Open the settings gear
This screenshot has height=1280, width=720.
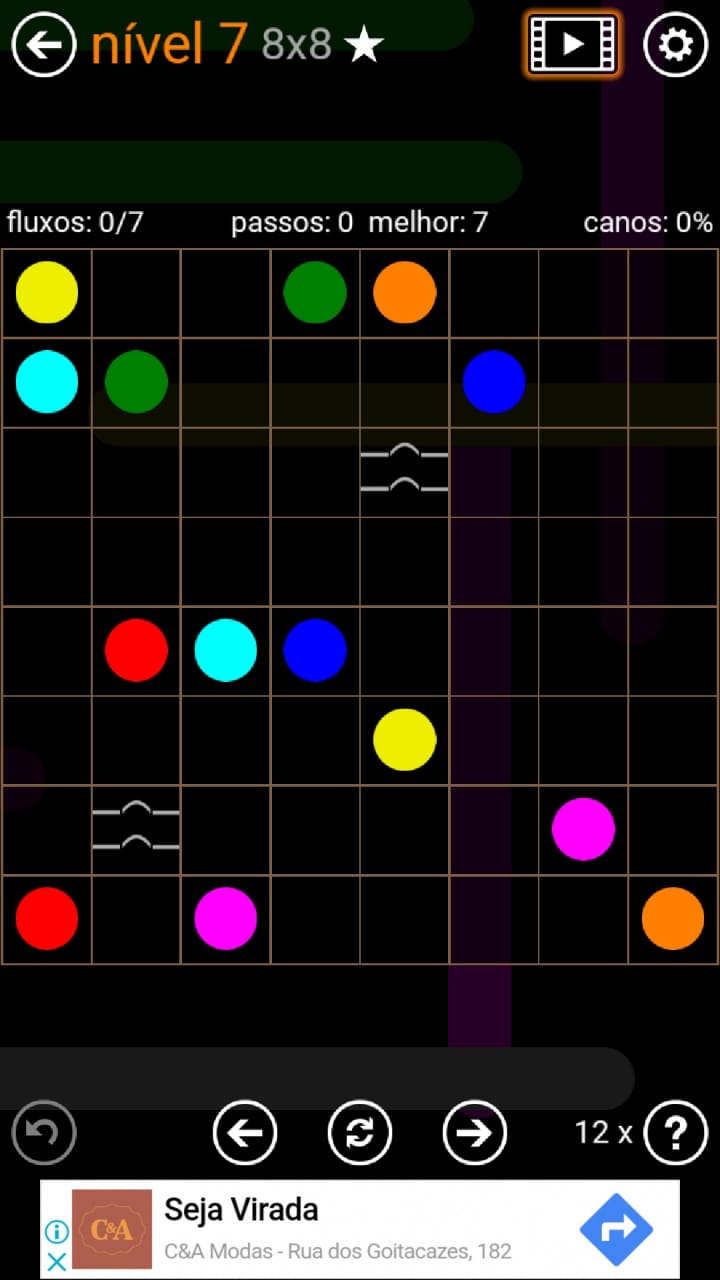(x=675, y=44)
